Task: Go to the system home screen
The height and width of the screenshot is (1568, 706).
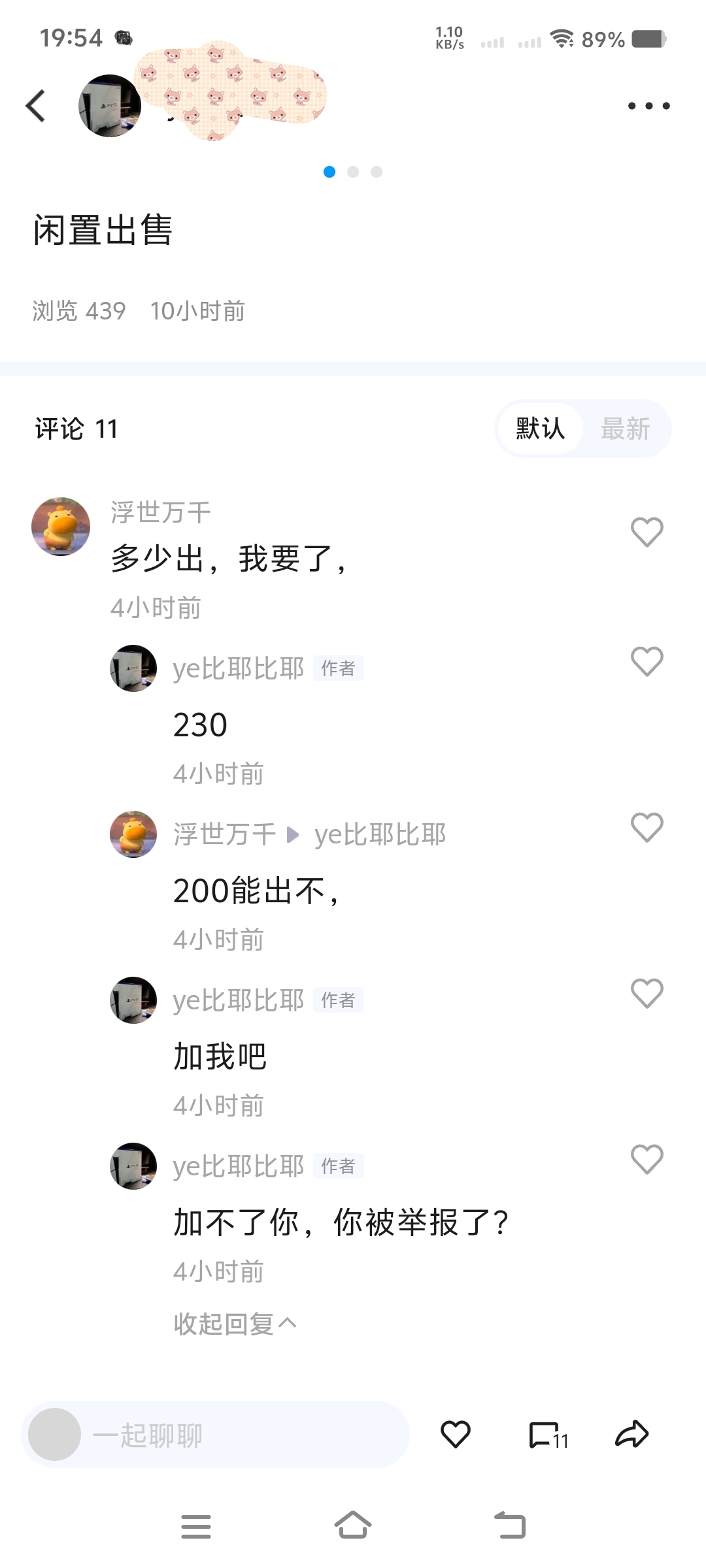Action: pos(353,1526)
